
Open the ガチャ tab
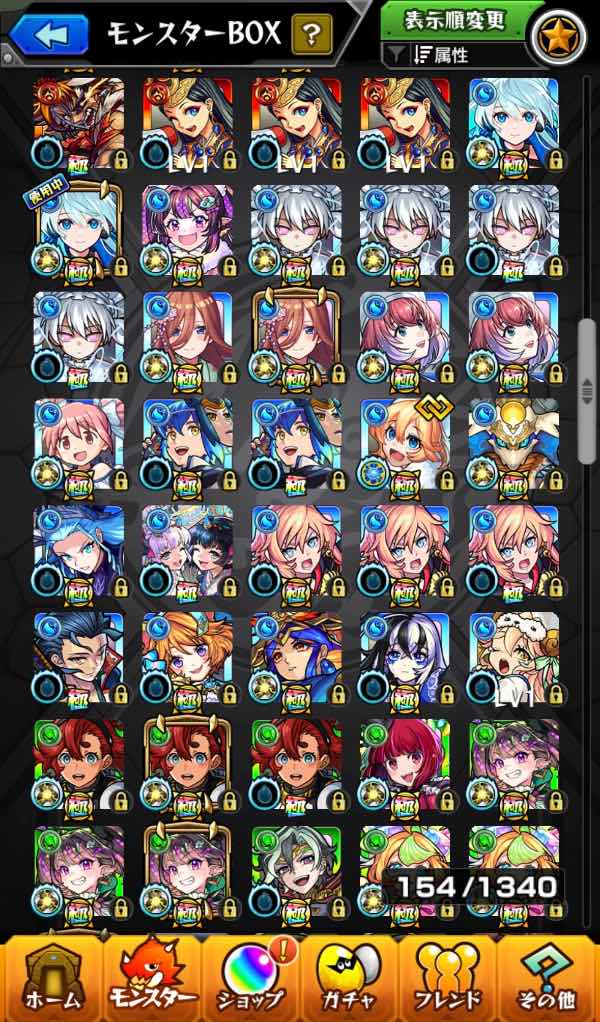[x=349, y=978]
